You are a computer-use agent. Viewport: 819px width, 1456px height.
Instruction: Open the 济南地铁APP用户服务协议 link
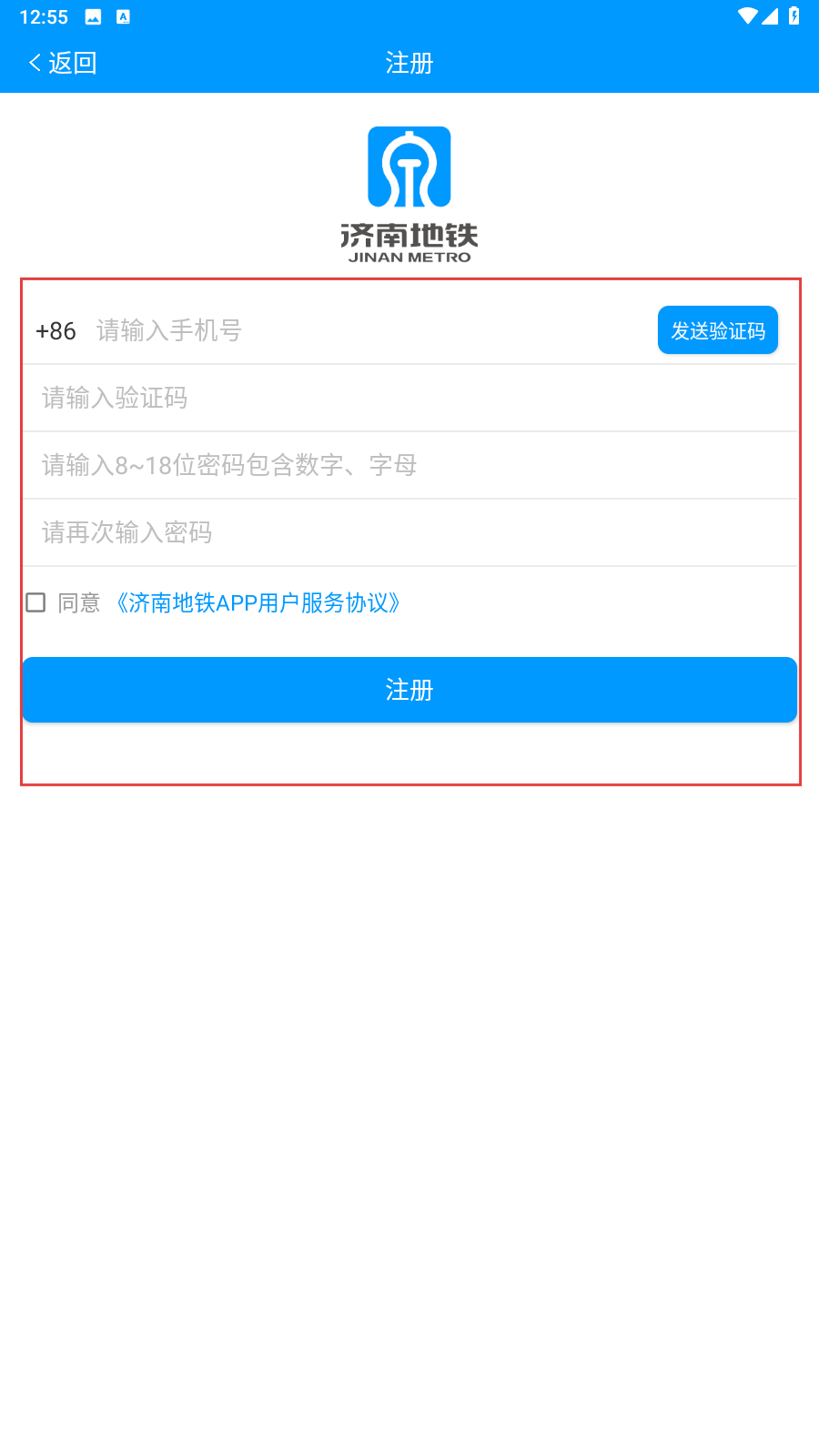click(x=256, y=602)
